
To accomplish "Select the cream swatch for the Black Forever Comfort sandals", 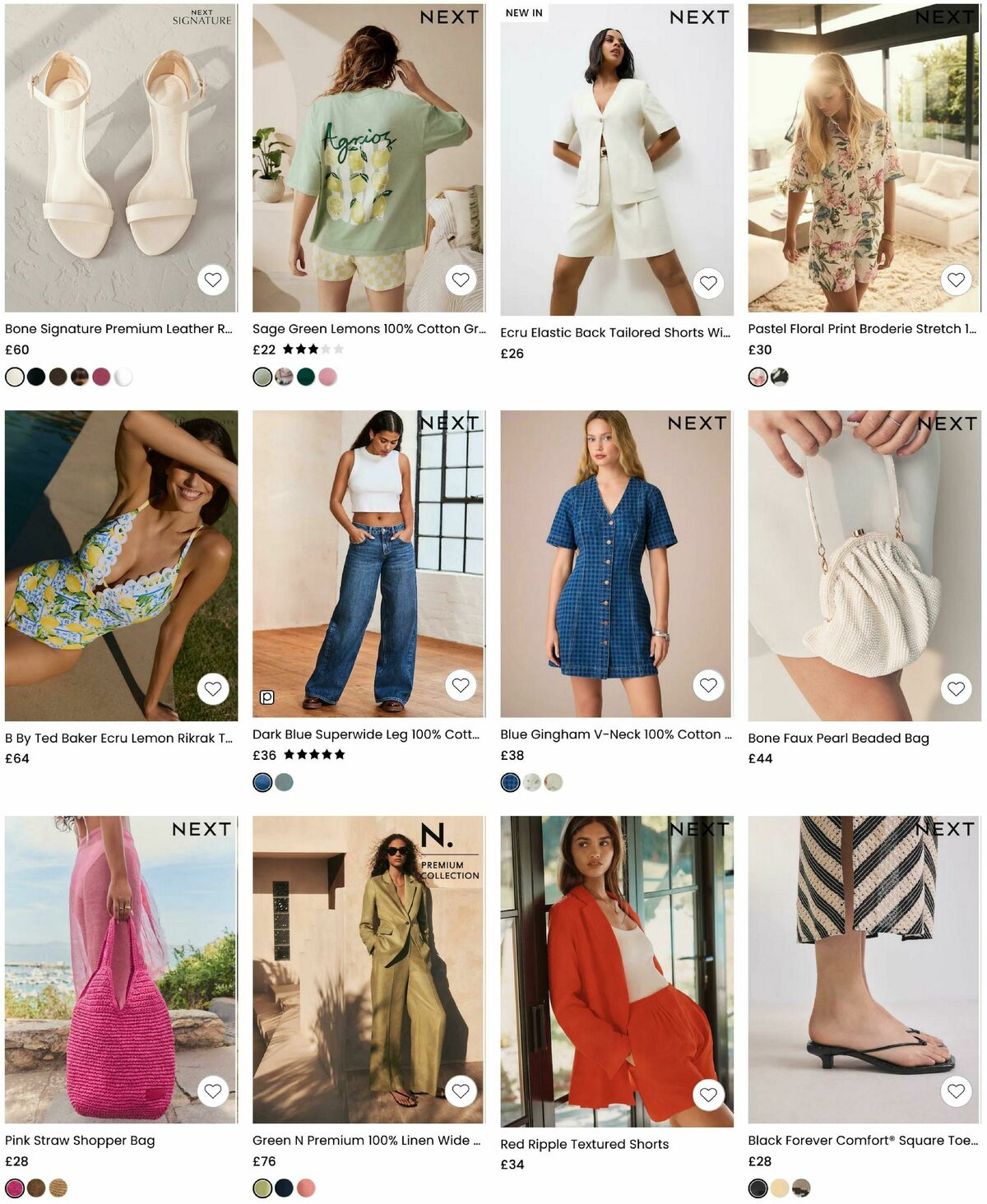I will click(x=779, y=1188).
